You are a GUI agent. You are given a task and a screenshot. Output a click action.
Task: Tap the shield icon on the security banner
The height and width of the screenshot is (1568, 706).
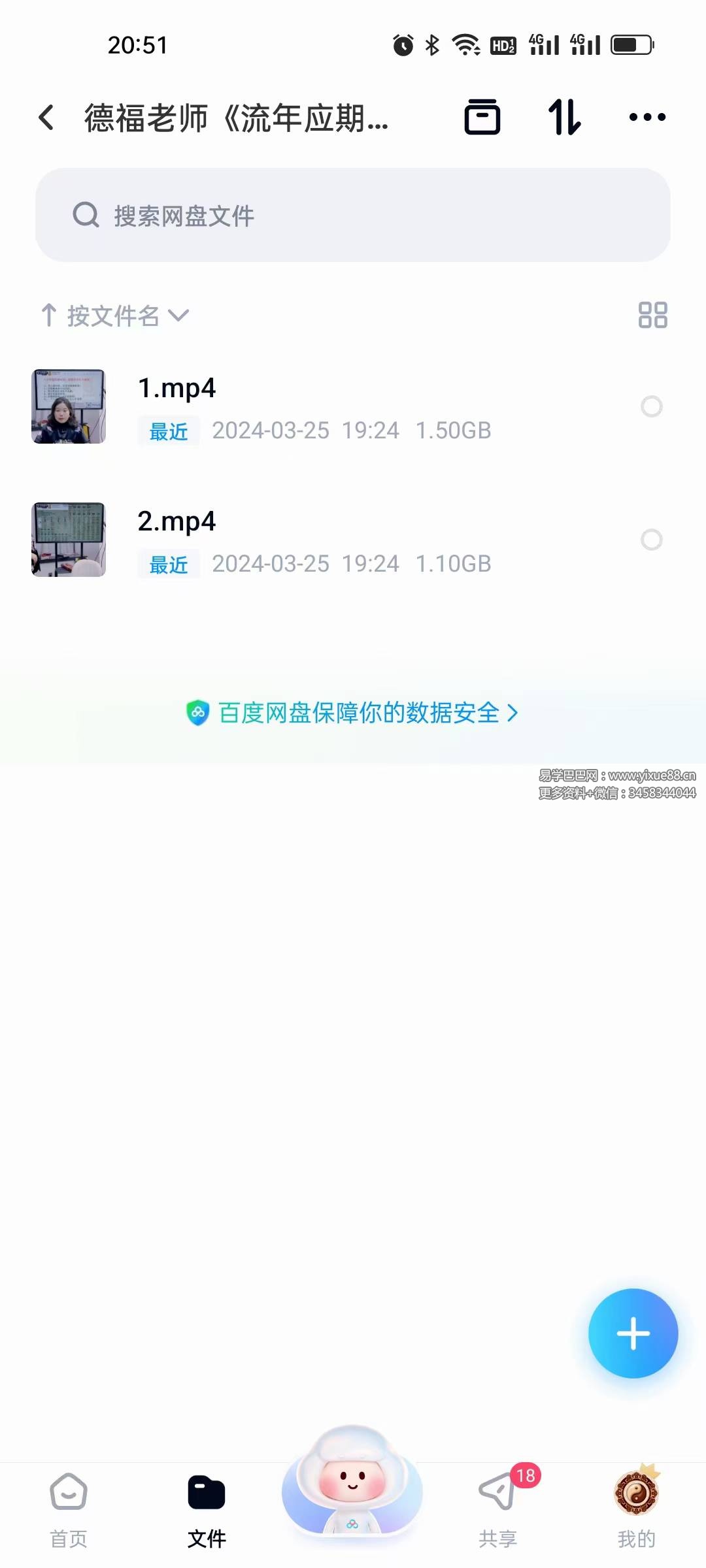[x=197, y=713]
